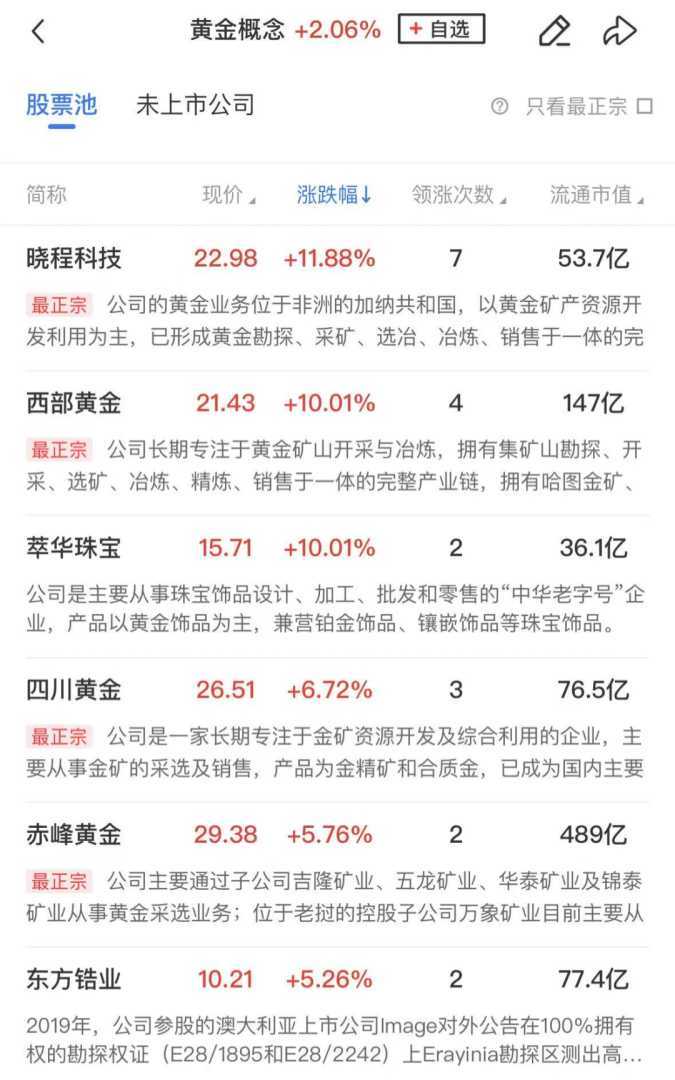Share the 黄金概念 page
The width and height of the screenshot is (675, 1080).
click(x=620, y=31)
